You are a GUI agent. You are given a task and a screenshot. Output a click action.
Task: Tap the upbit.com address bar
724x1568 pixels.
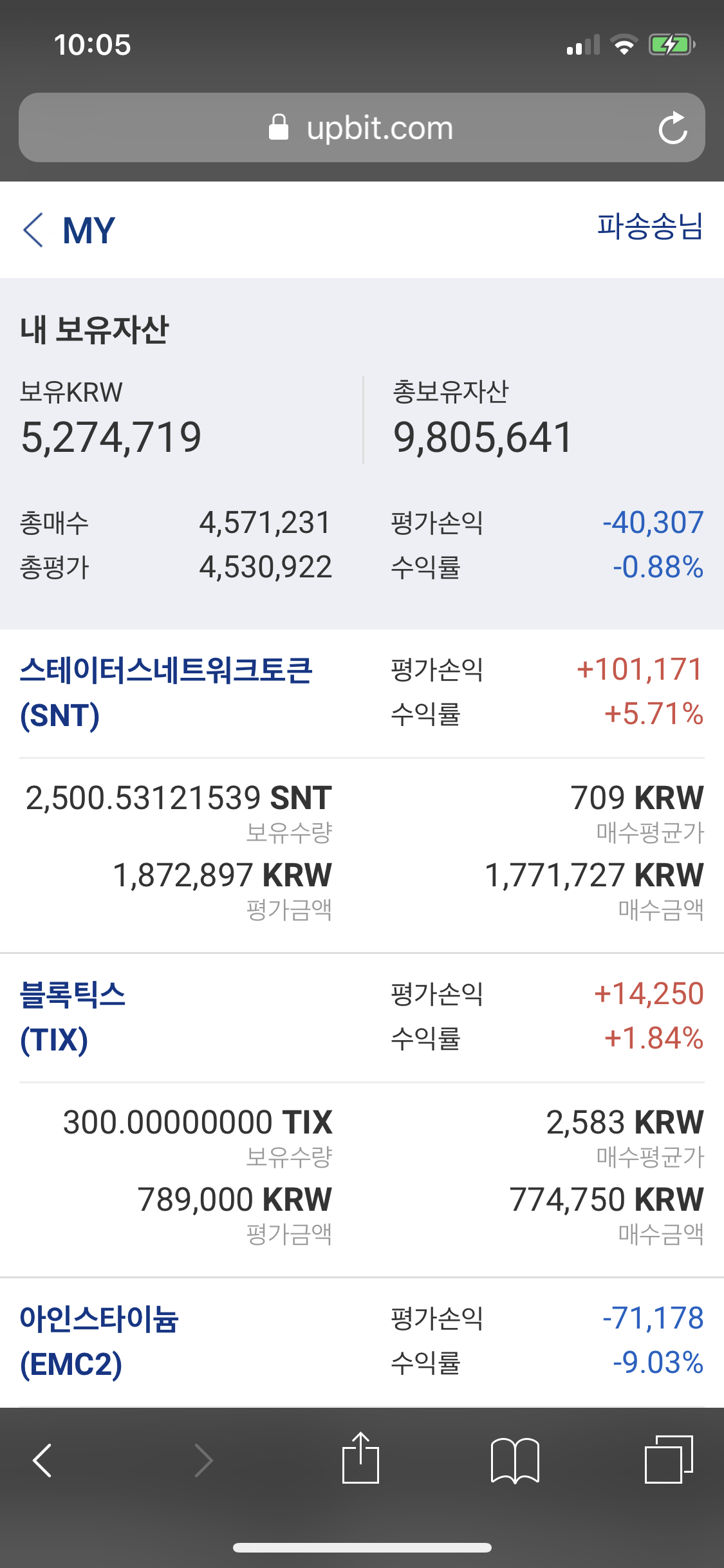pyautogui.click(x=362, y=127)
